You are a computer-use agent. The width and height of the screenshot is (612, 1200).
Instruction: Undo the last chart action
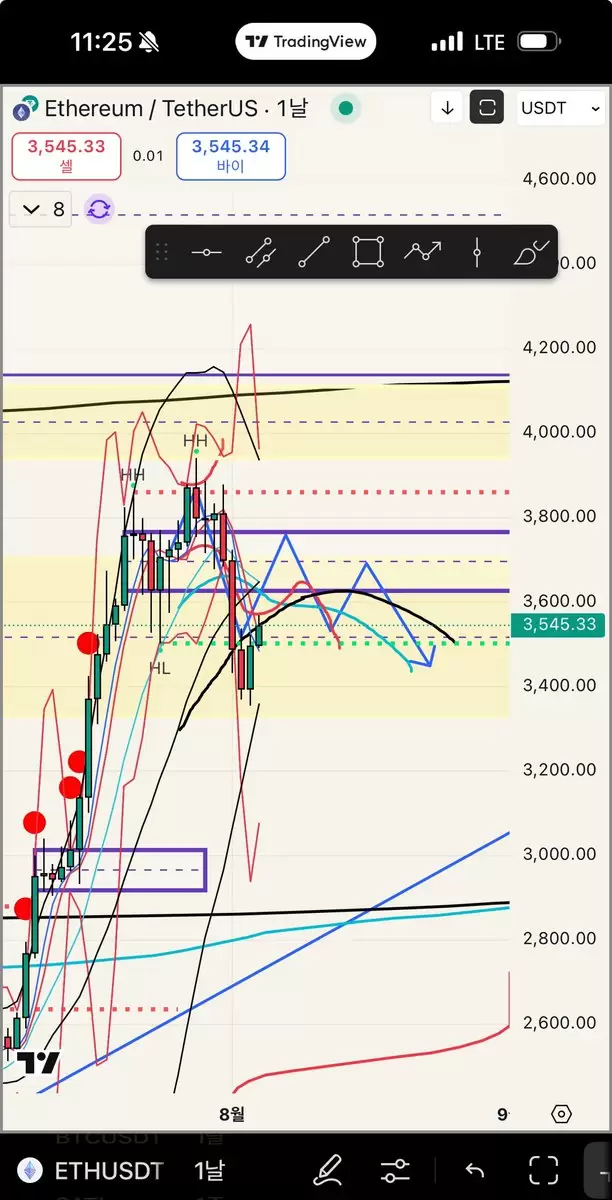(475, 1170)
